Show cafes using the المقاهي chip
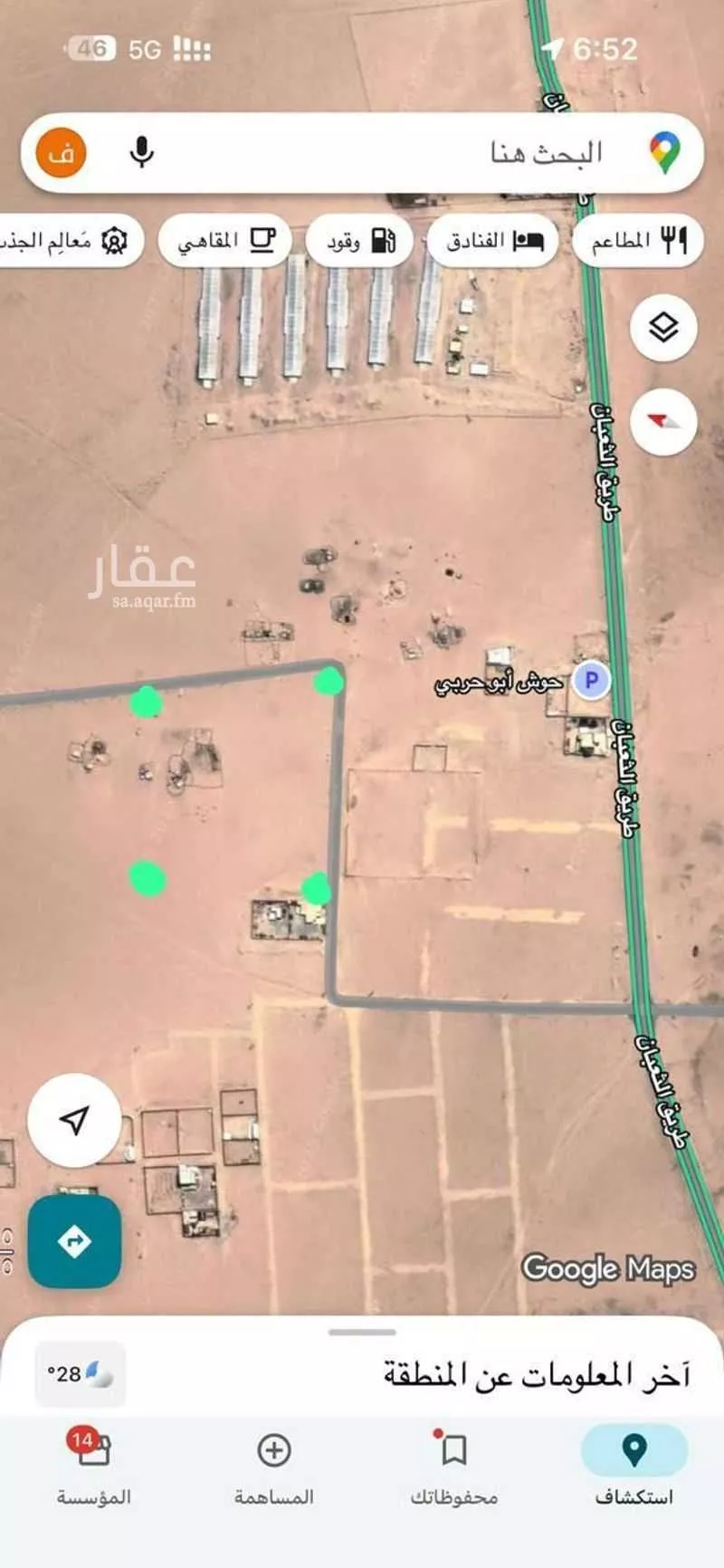Viewport: 724px width, 1568px height. 224,239
